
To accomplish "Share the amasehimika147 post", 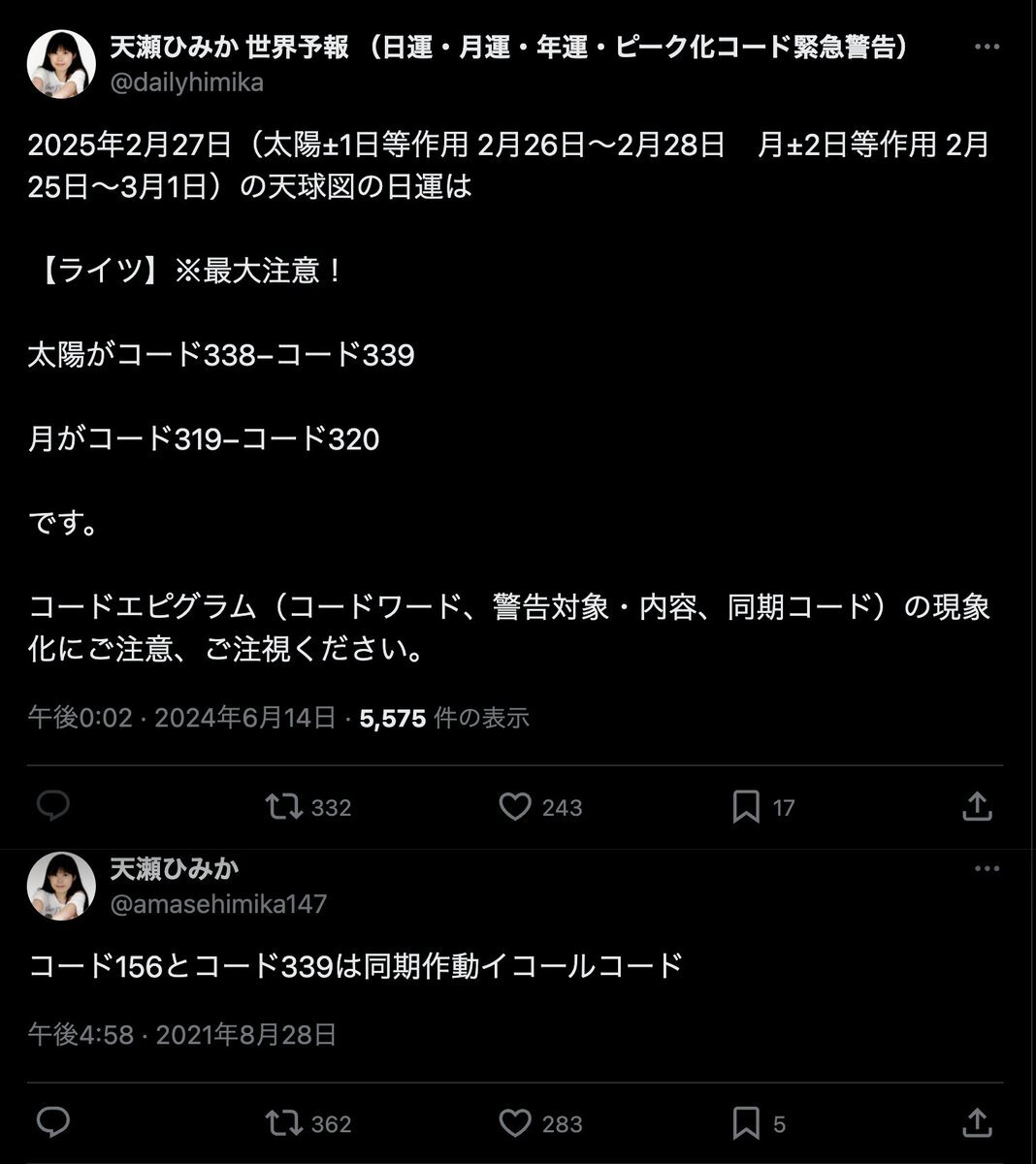I will [976, 1122].
